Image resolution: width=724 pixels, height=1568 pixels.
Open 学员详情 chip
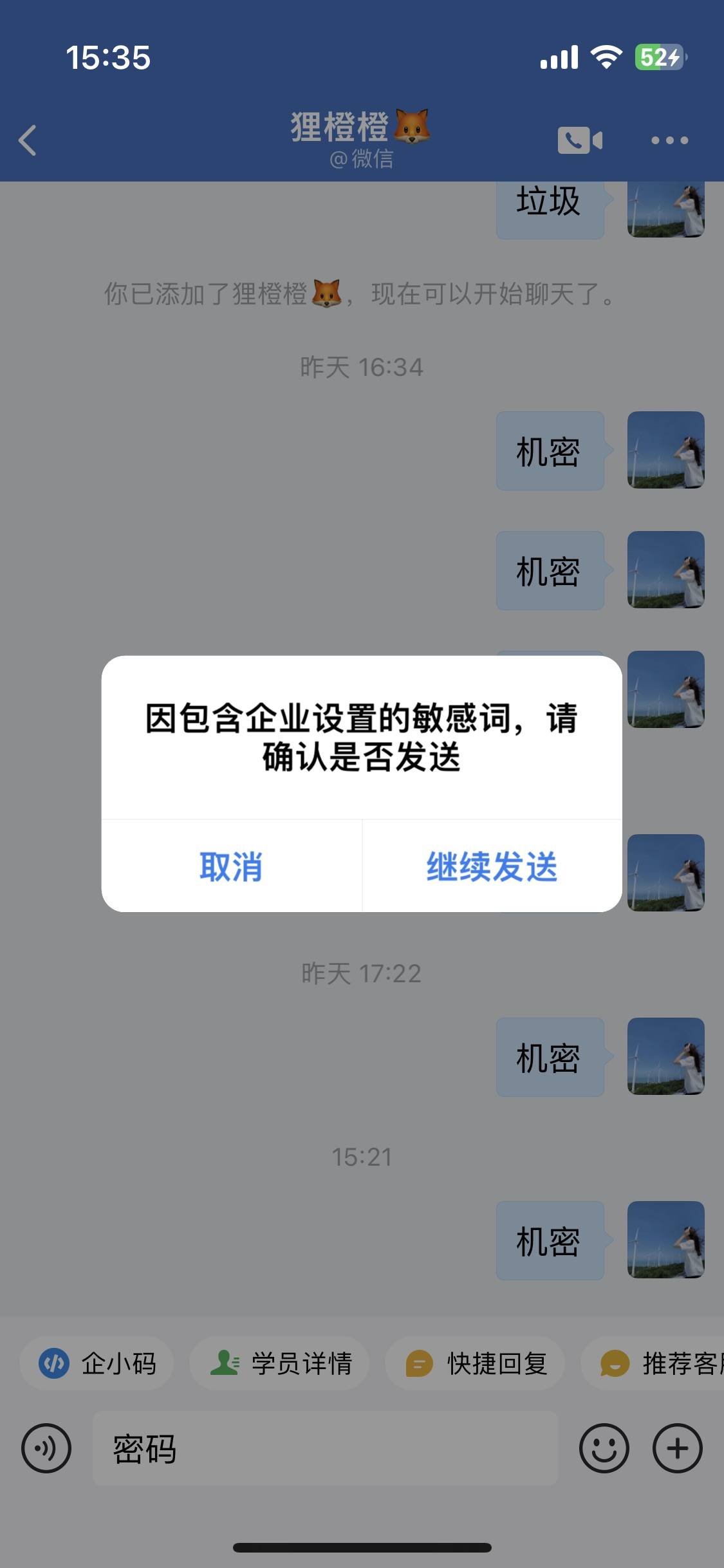279,1363
